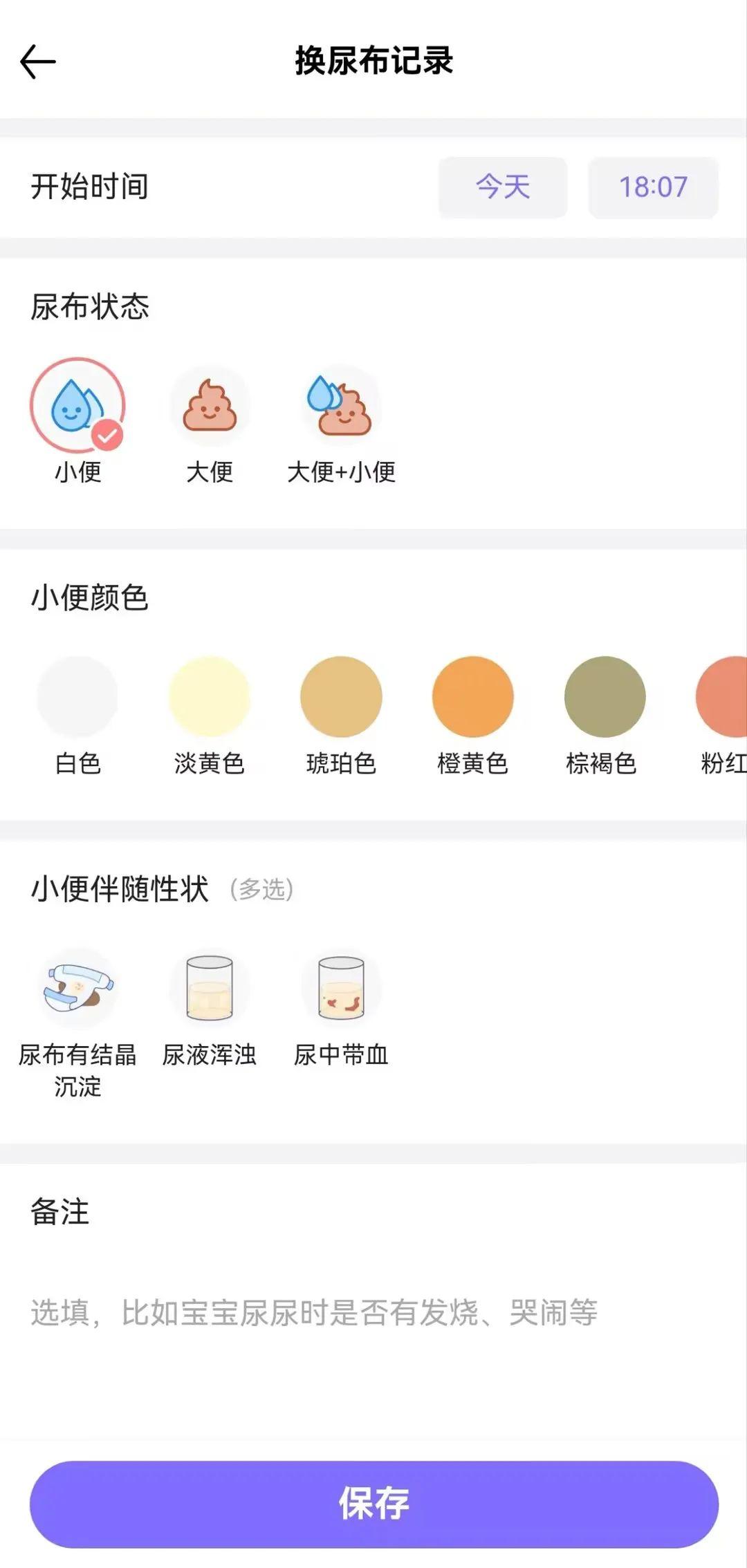Check the 尿布有结晶沉淀 symptom
This screenshot has height=1568, width=747.
coord(77,989)
